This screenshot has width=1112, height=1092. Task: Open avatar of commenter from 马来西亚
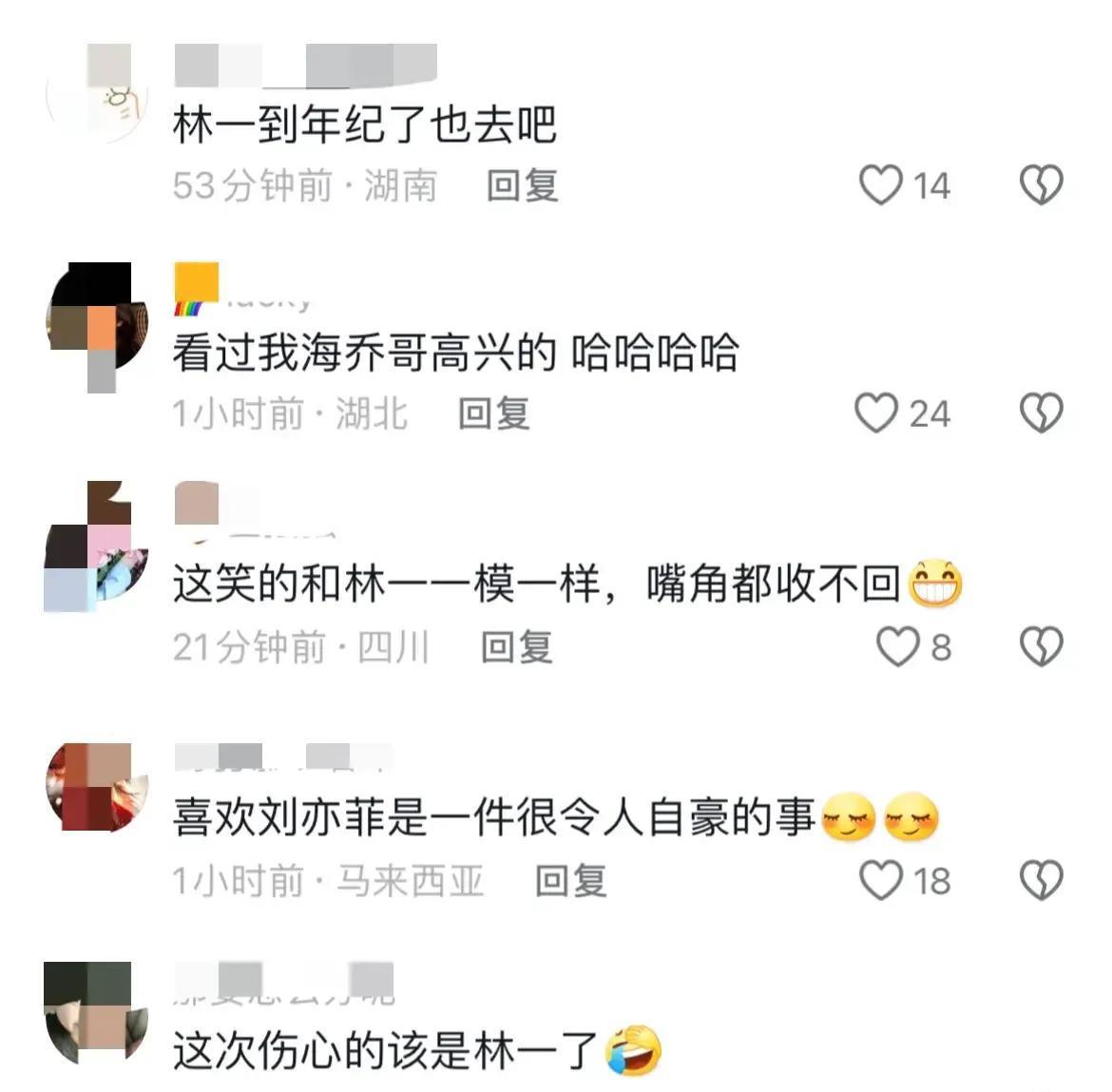point(97,789)
